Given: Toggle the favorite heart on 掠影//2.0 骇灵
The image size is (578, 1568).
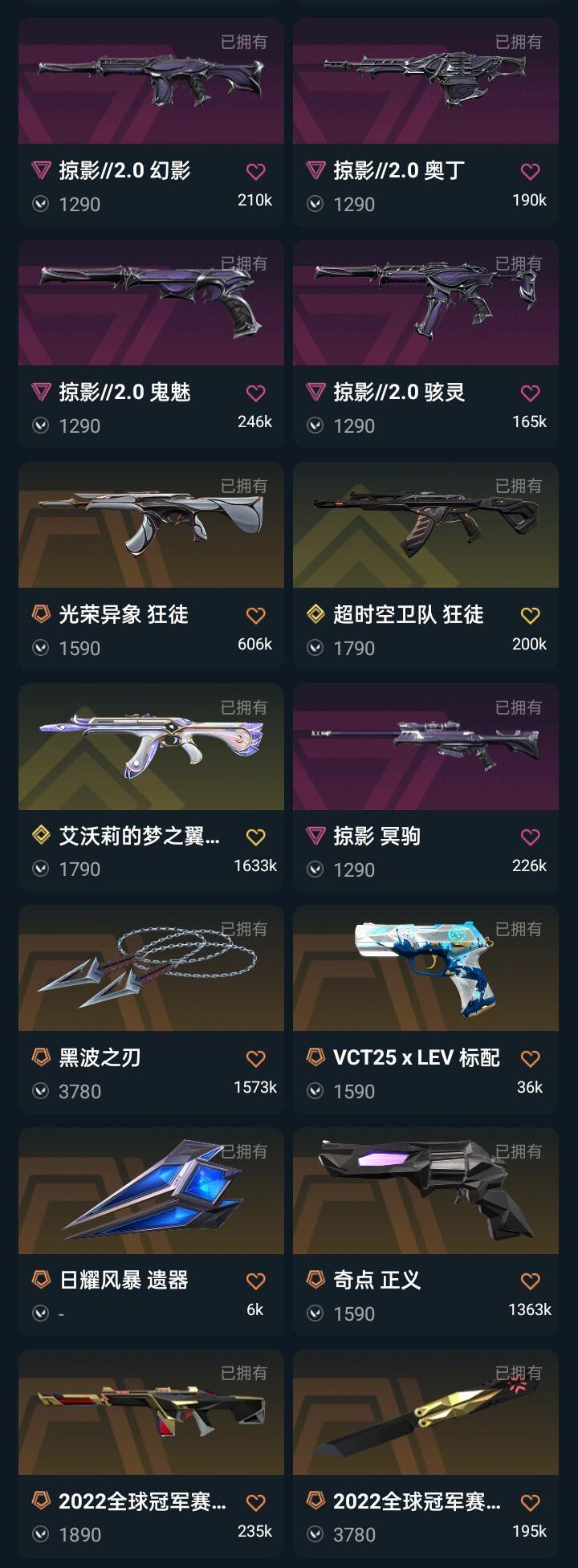Looking at the screenshot, I should (530, 393).
